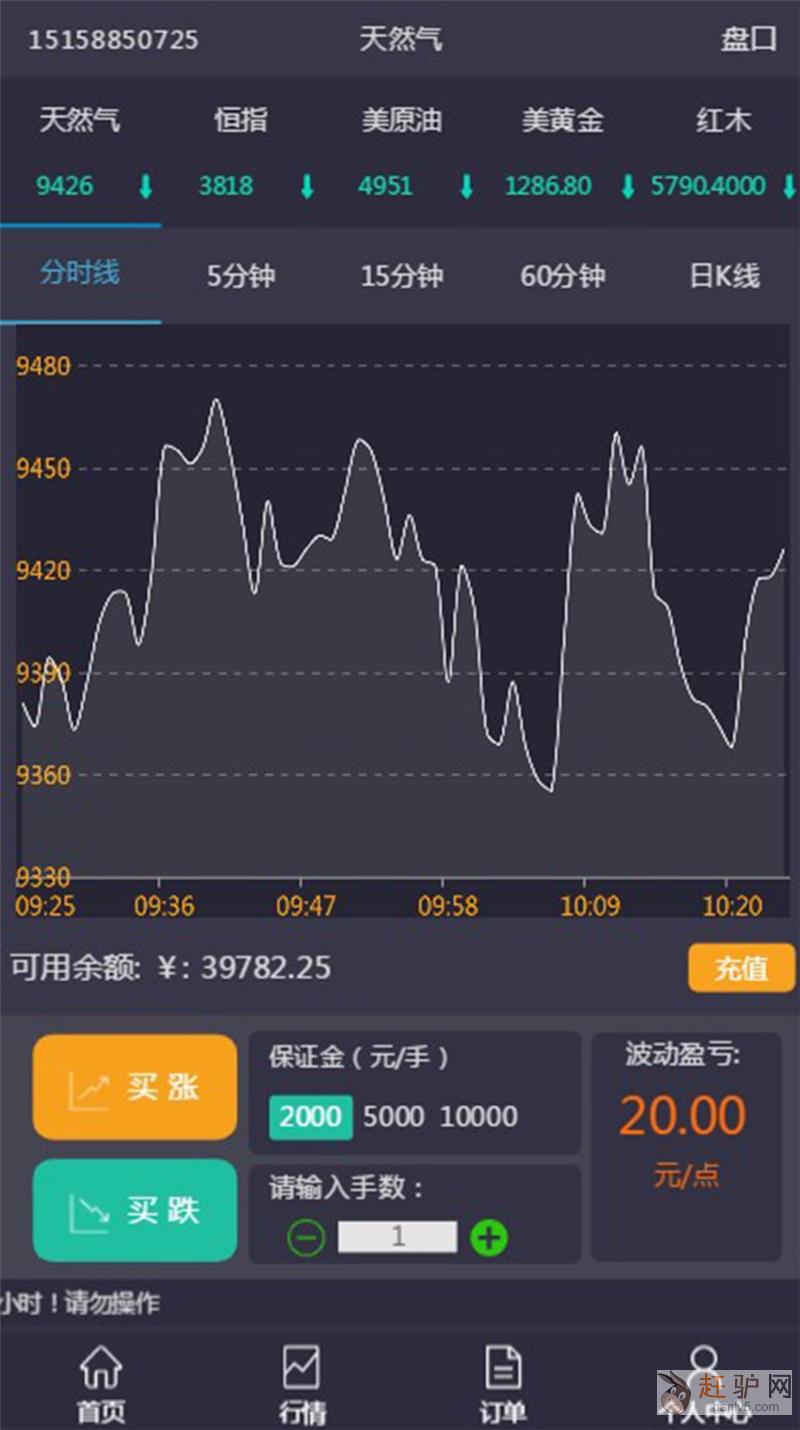
Task: Tap the 买跌 buy-down button
Action: click(135, 1210)
